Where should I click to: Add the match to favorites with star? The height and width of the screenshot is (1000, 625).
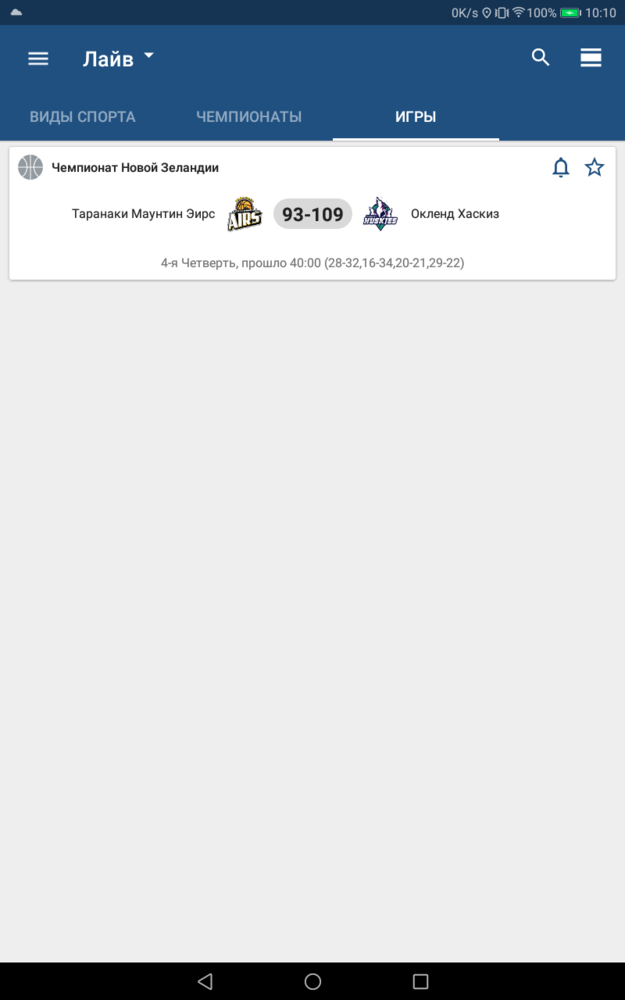(594, 167)
